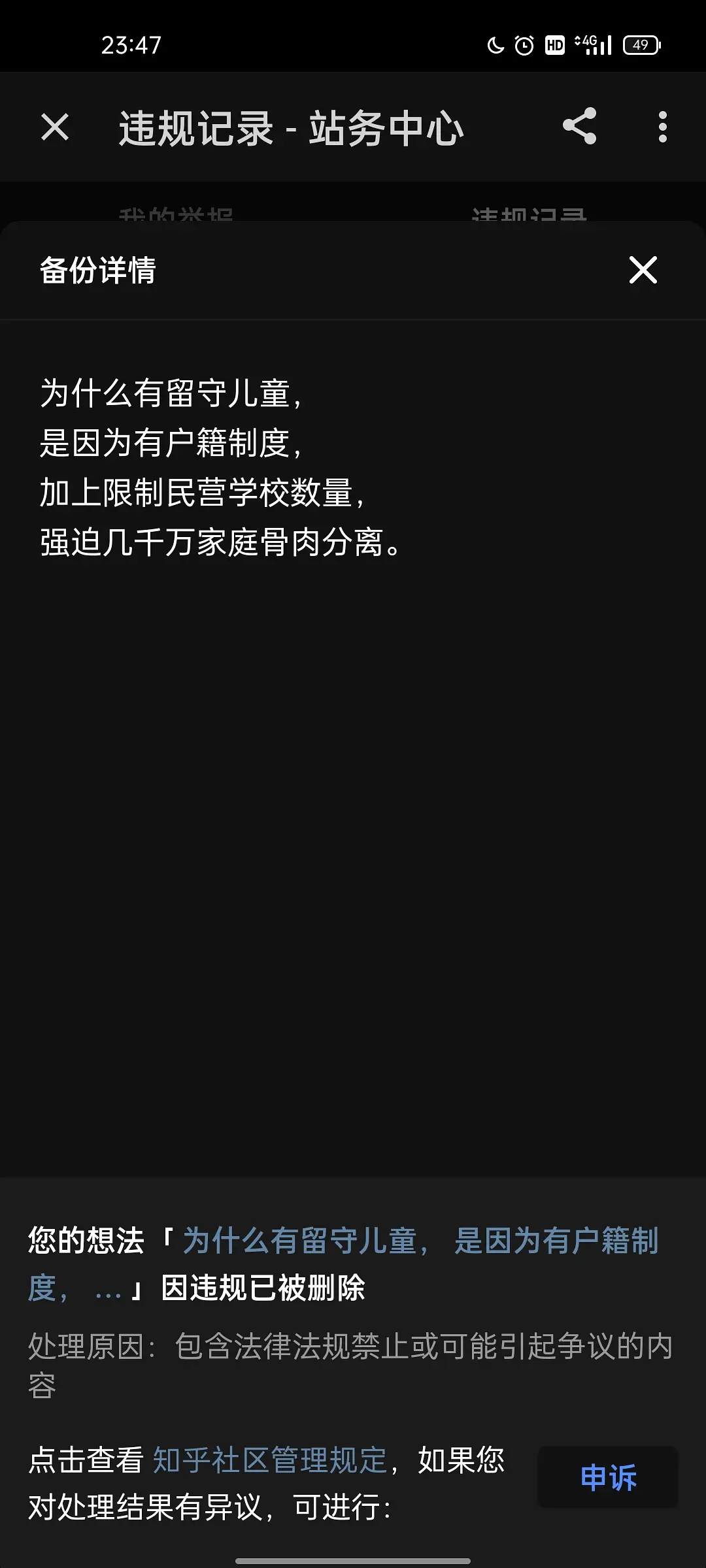Close the 违规记录 web page

pyautogui.click(x=55, y=127)
